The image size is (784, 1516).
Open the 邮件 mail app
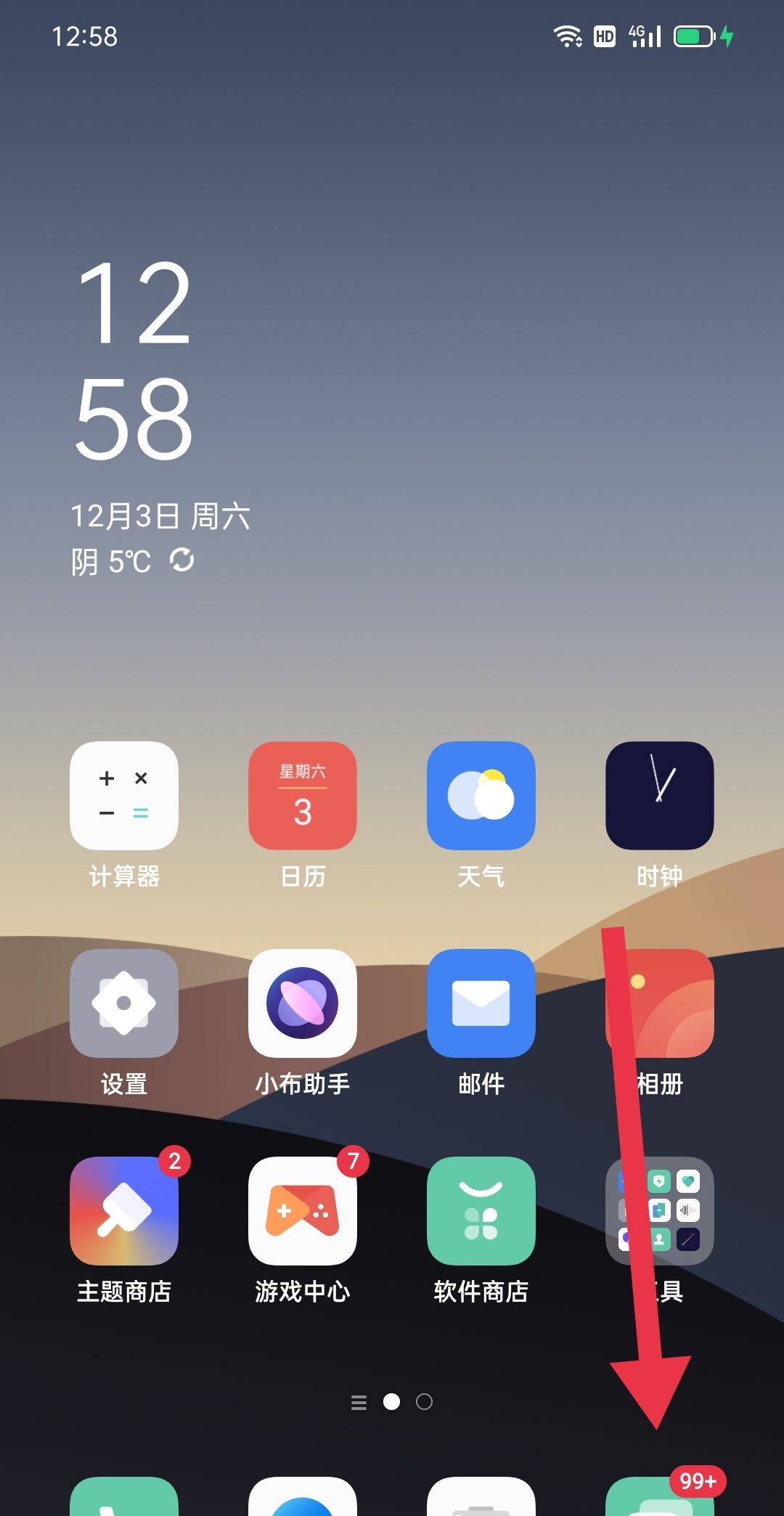481,1003
